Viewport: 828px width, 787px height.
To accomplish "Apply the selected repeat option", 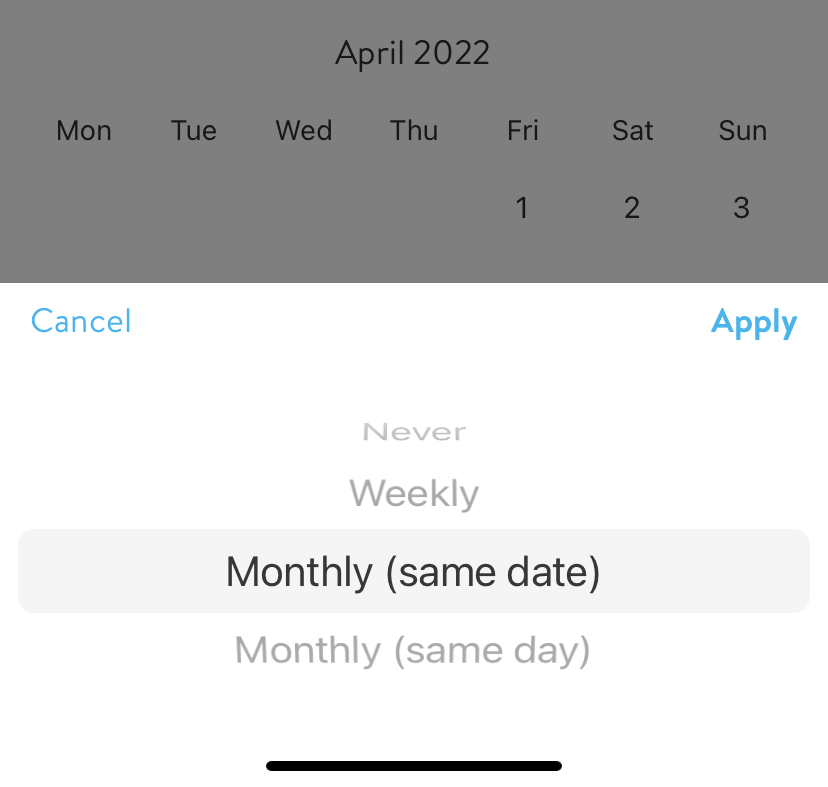I will 753,322.
